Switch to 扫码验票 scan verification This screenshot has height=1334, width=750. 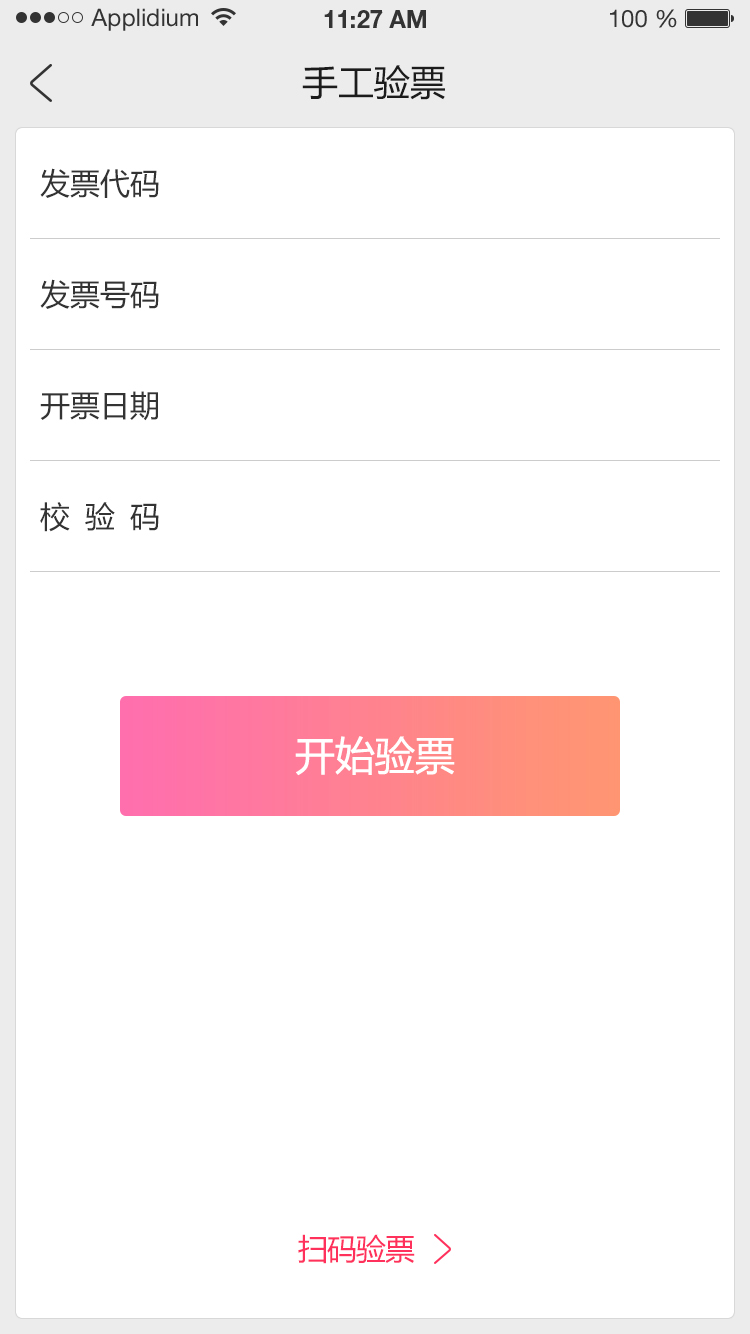(374, 1249)
